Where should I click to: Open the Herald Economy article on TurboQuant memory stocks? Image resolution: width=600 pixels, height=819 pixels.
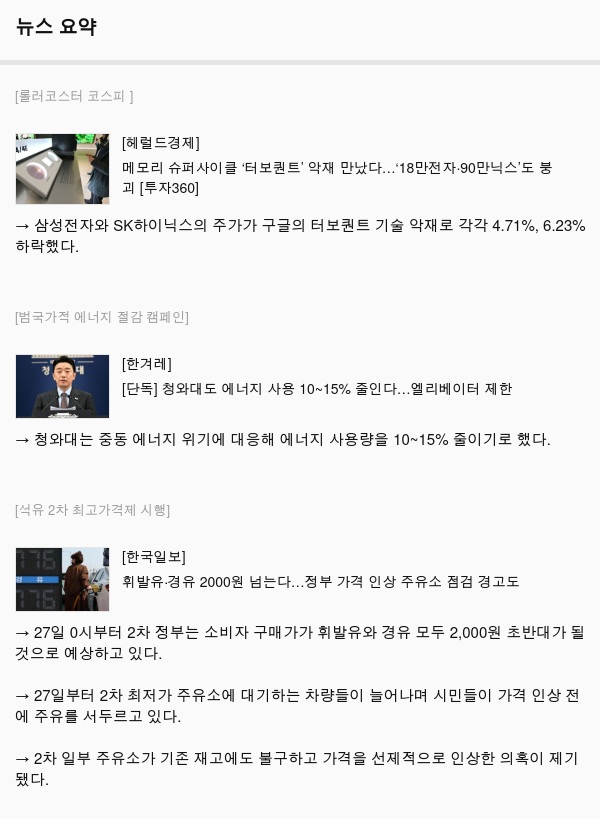336,168
